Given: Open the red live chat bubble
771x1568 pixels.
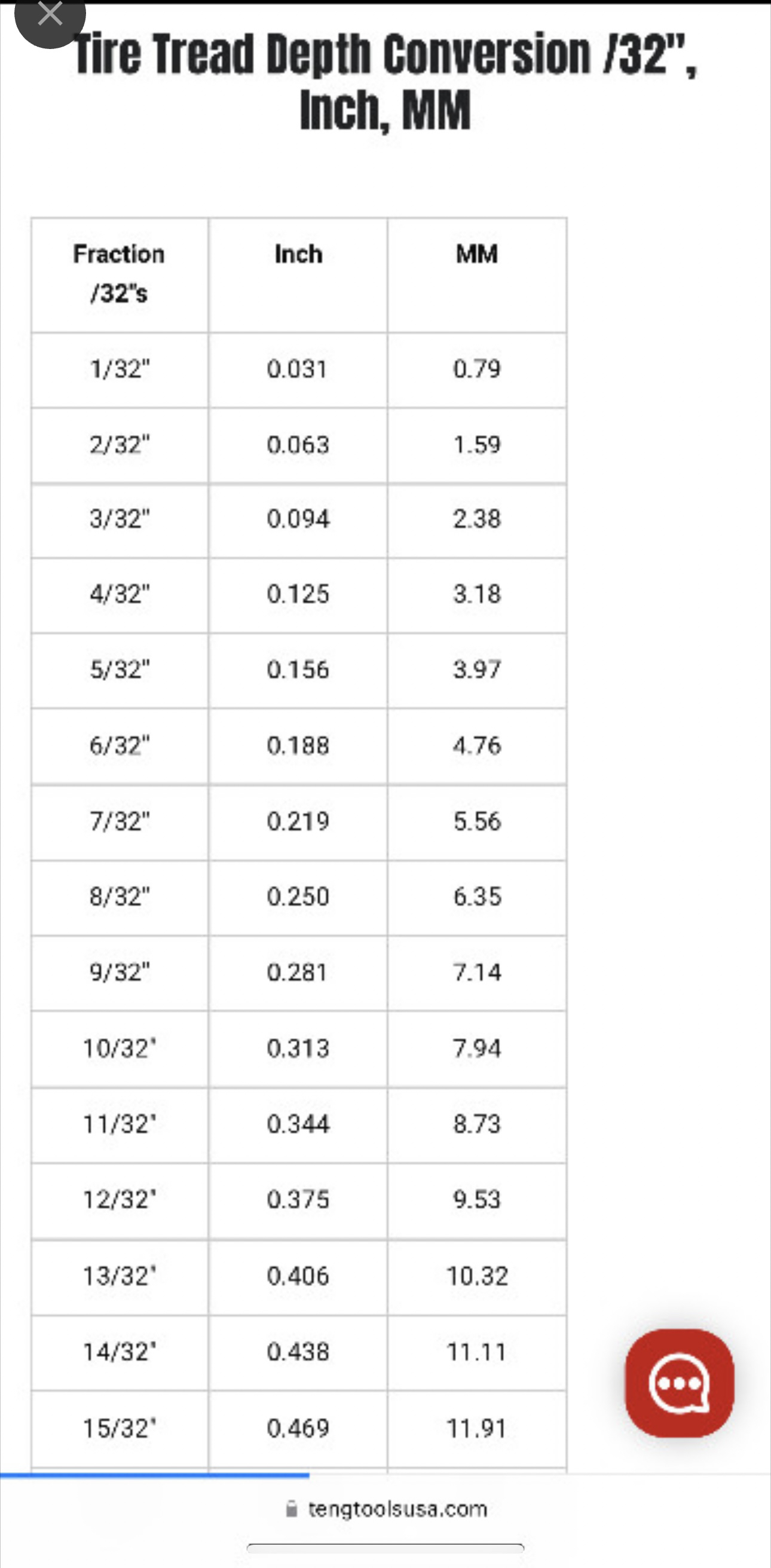Looking at the screenshot, I should point(679,1383).
